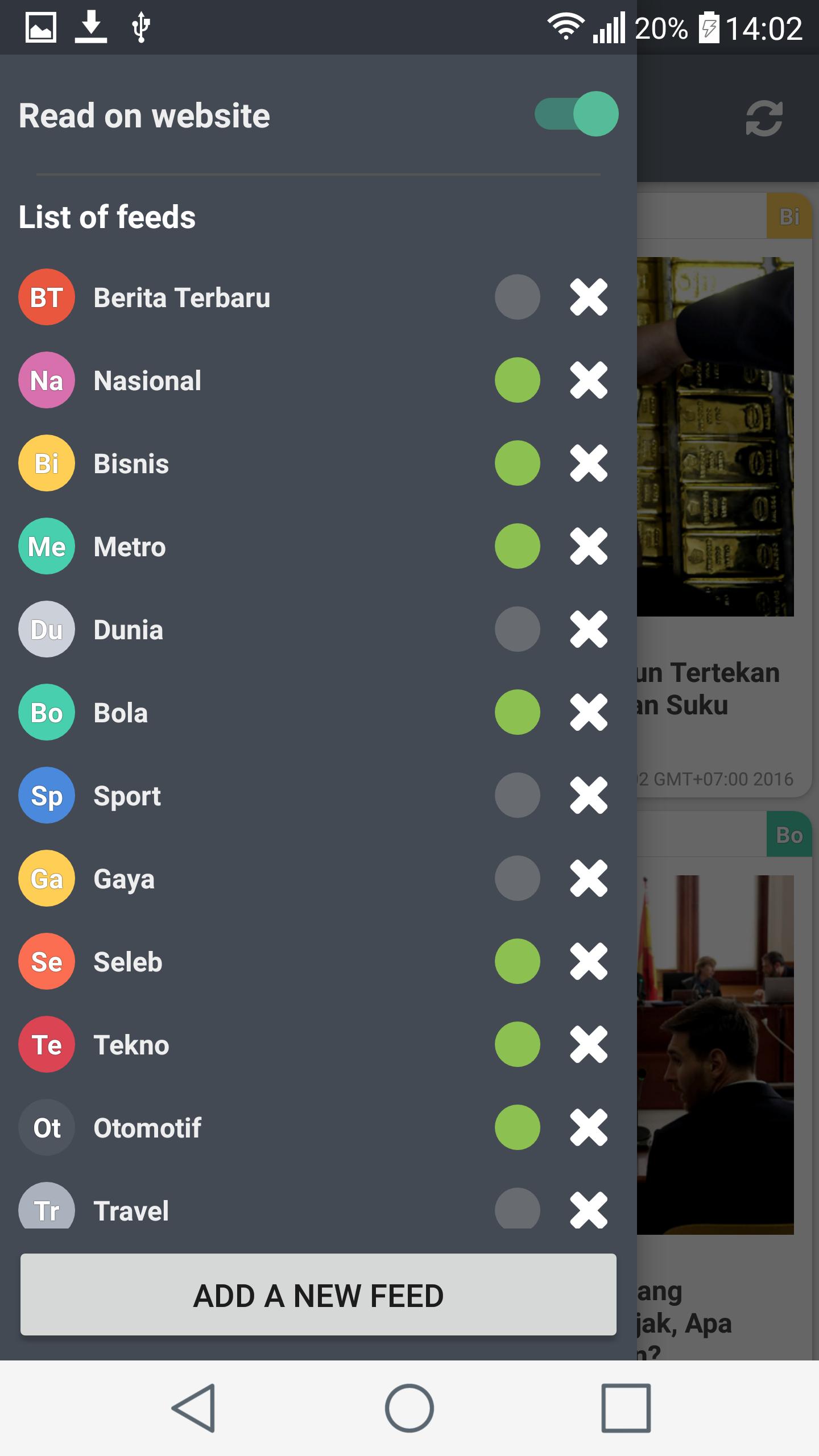Viewport: 819px width, 1456px height.
Task: Delete the Berita Terbaru feed
Action: [589, 297]
